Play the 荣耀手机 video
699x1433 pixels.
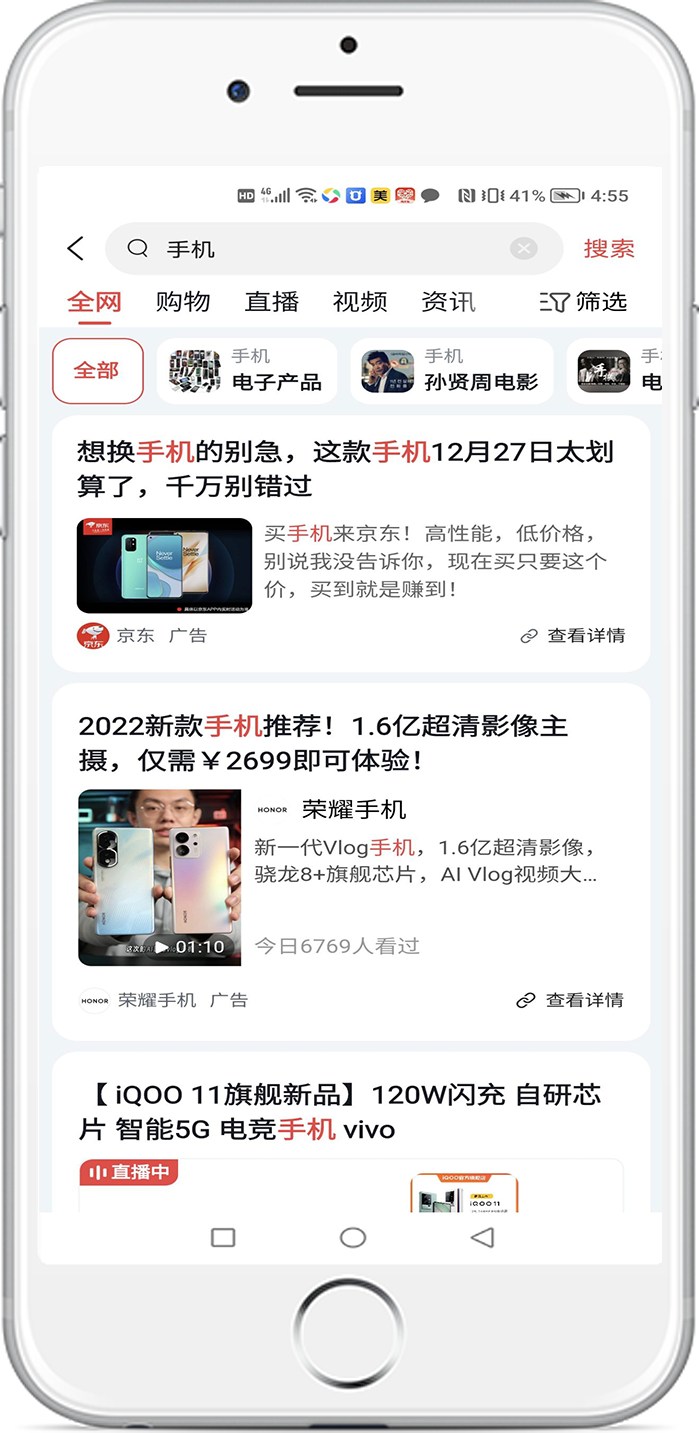(x=160, y=878)
